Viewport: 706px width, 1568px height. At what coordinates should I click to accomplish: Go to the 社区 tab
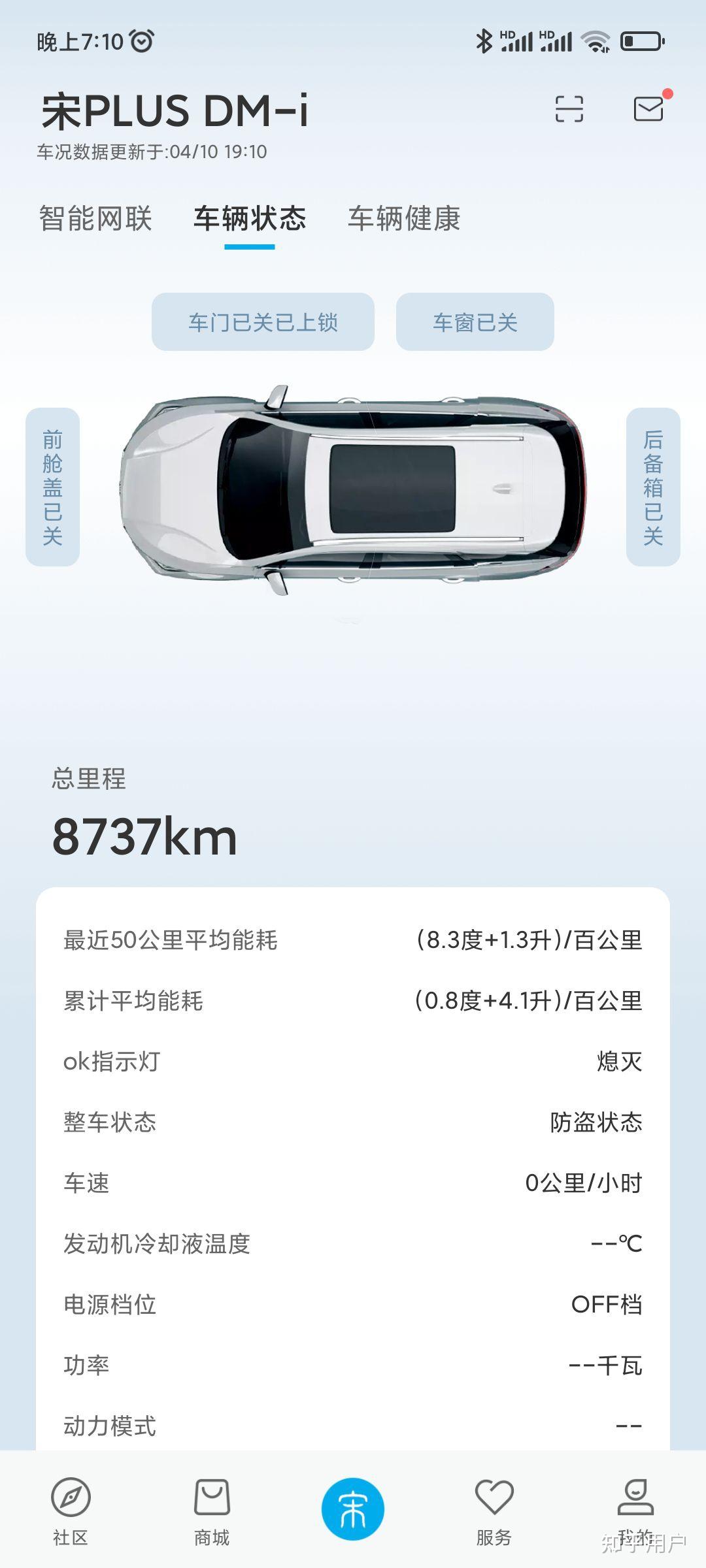click(x=71, y=1510)
